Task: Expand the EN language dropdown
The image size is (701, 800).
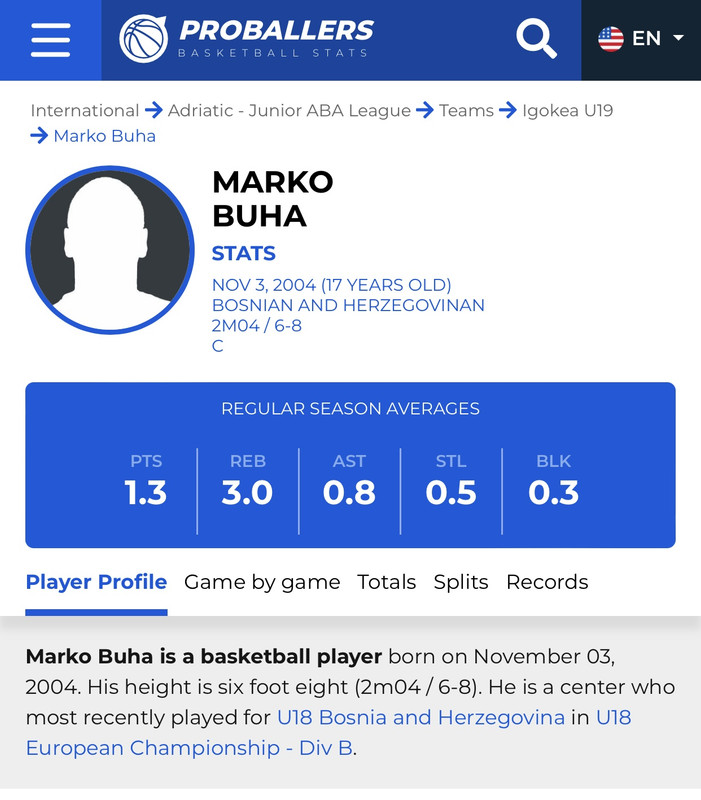Action: click(x=641, y=40)
